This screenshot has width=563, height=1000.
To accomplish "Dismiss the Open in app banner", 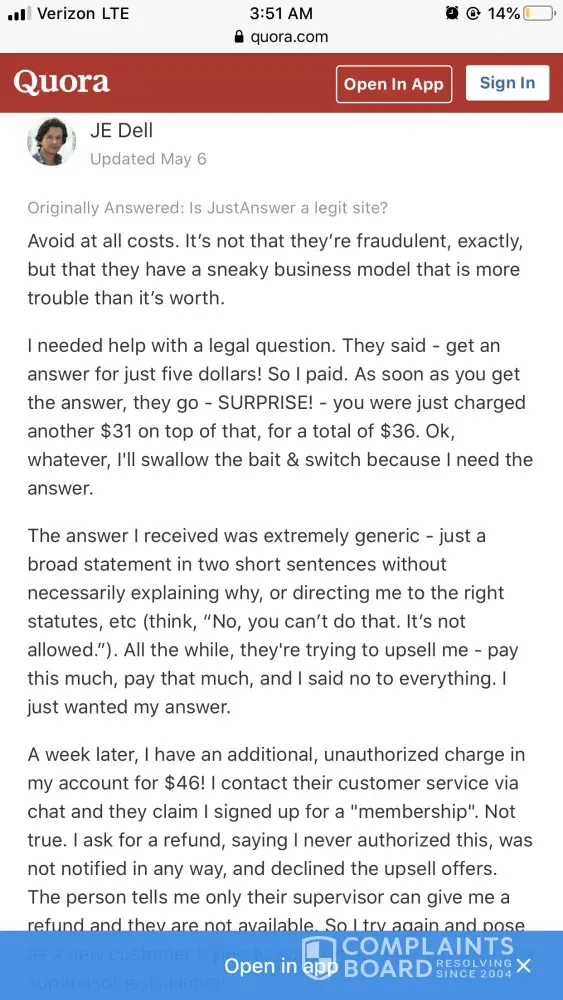I will 523,966.
